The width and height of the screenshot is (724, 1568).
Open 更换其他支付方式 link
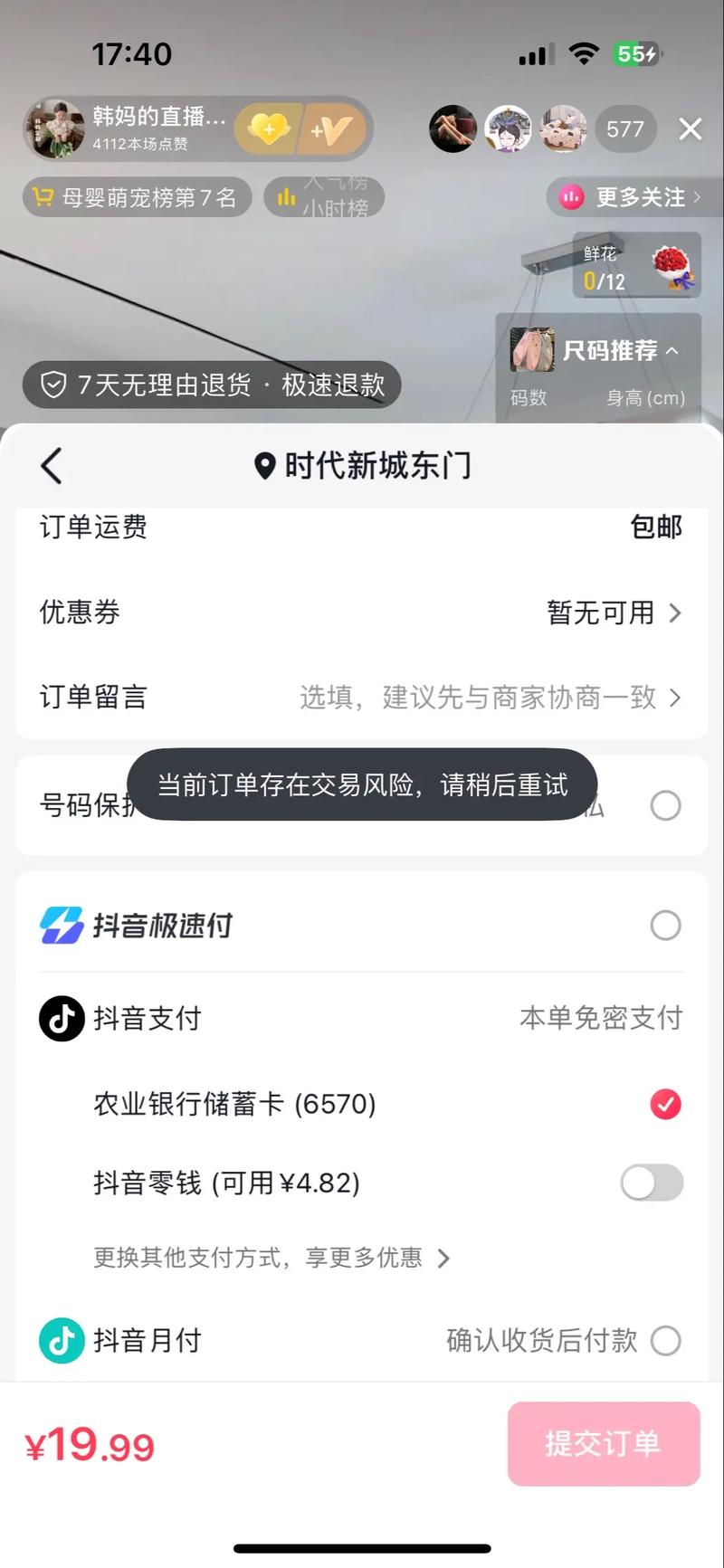tap(271, 1258)
